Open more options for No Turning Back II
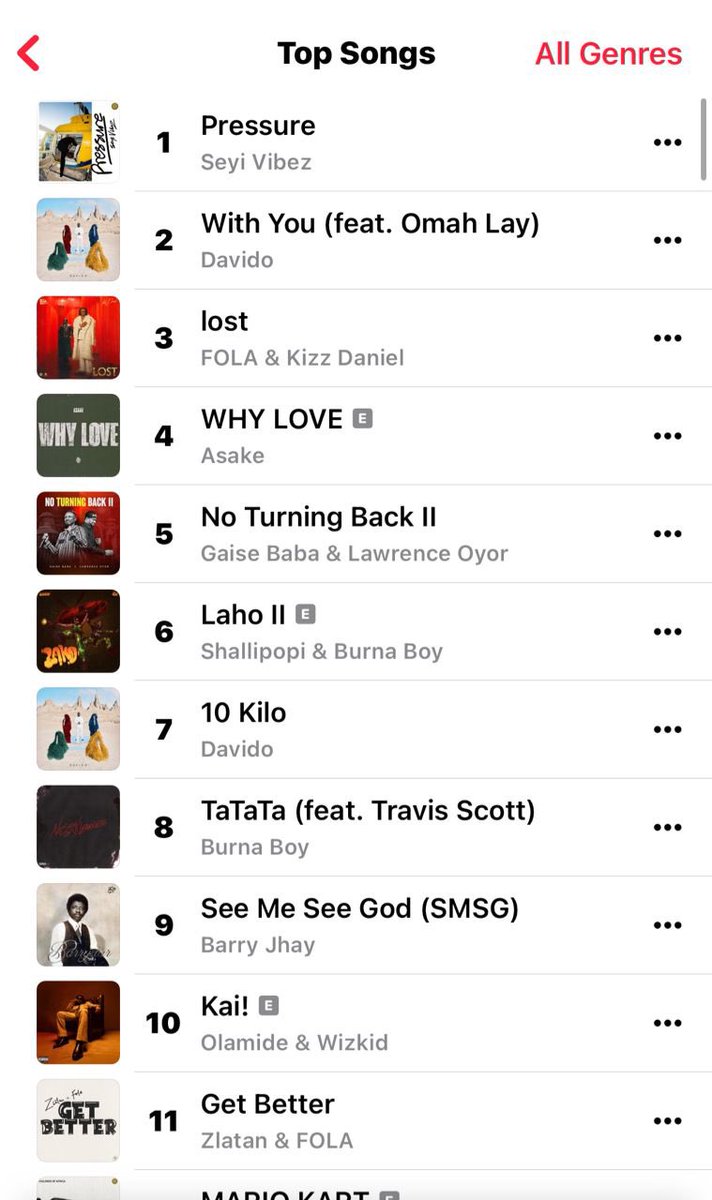The height and width of the screenshot is (1200, 712). point(667,534)
